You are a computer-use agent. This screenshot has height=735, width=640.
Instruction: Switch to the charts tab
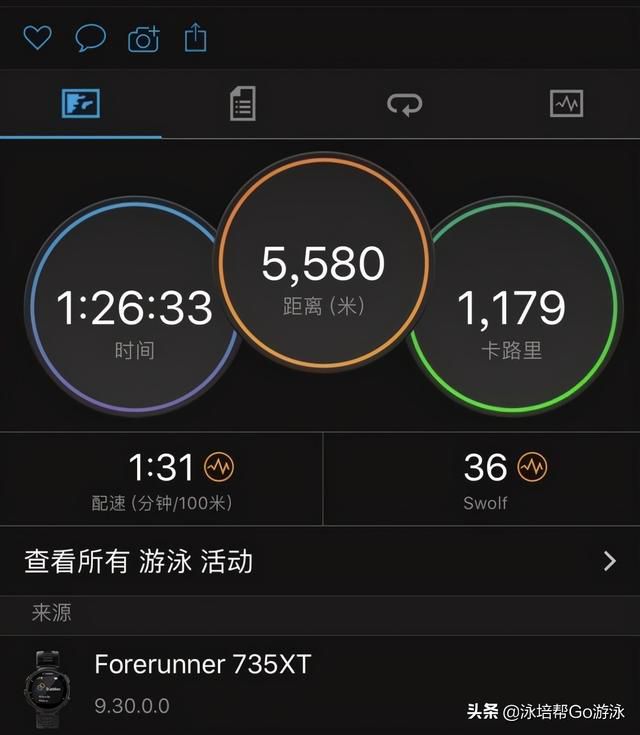tap(566, 103)
